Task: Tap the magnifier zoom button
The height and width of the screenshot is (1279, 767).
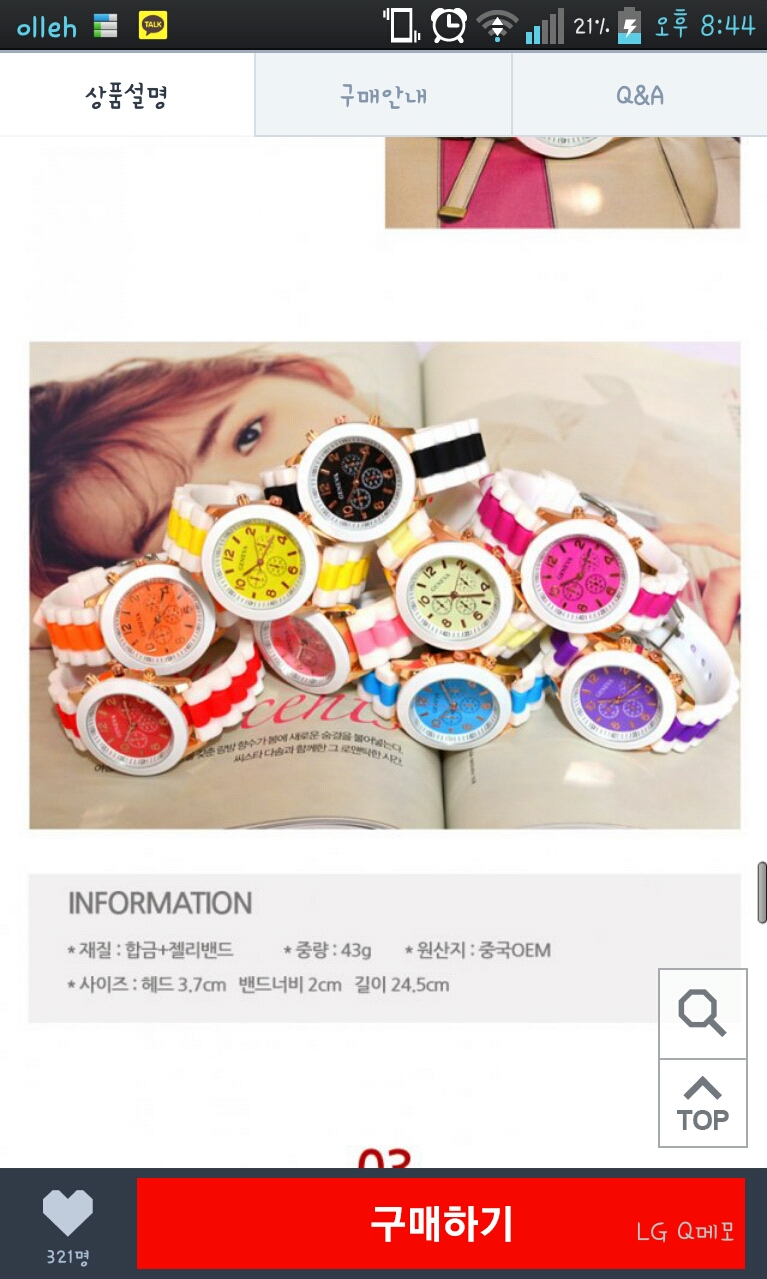Action: click(x=702, y=1014)
